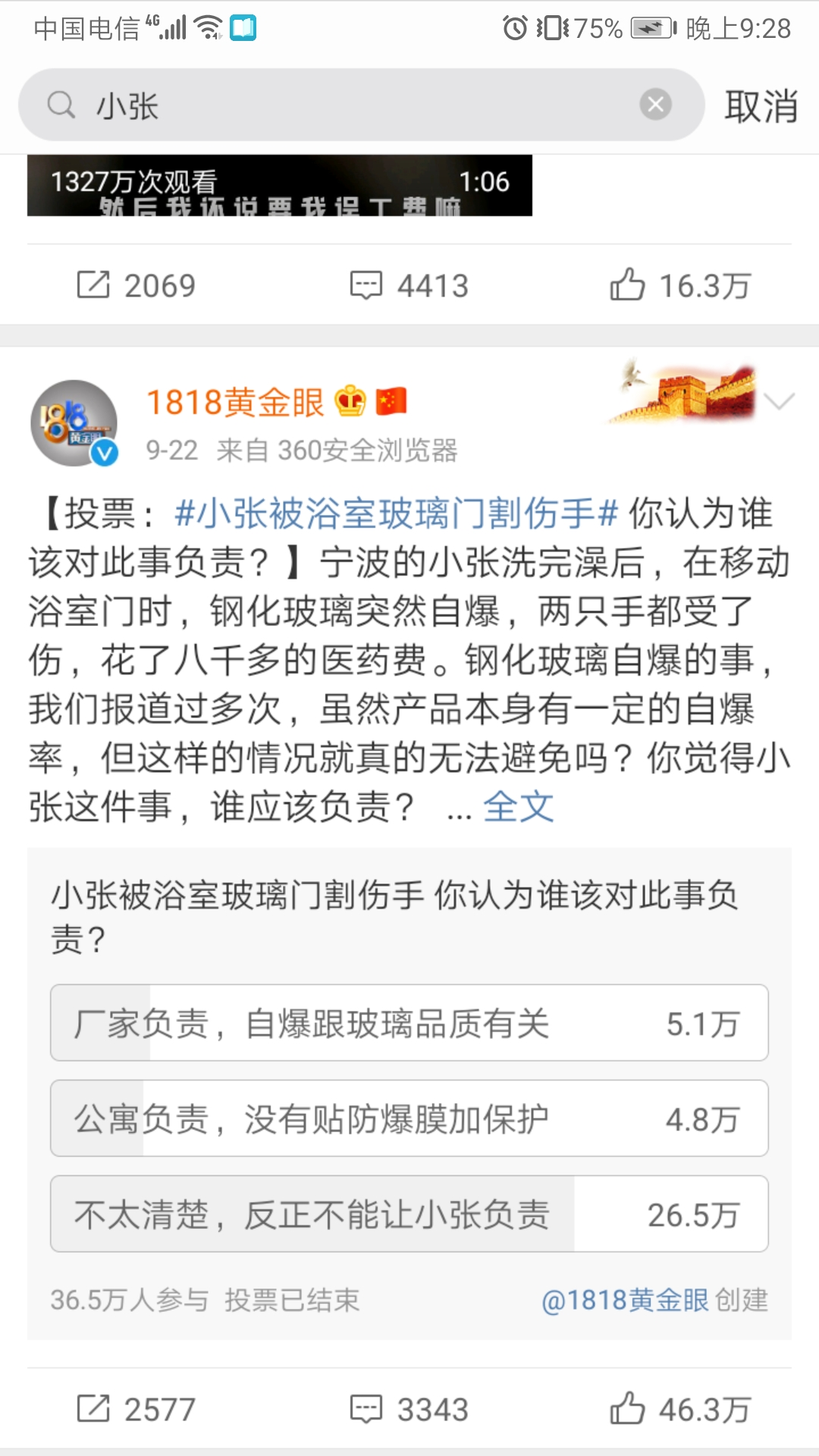Open the #小张被浴室玻璃门割伤手# hashtag
The image size is (819, 1456).
point(397,514)
